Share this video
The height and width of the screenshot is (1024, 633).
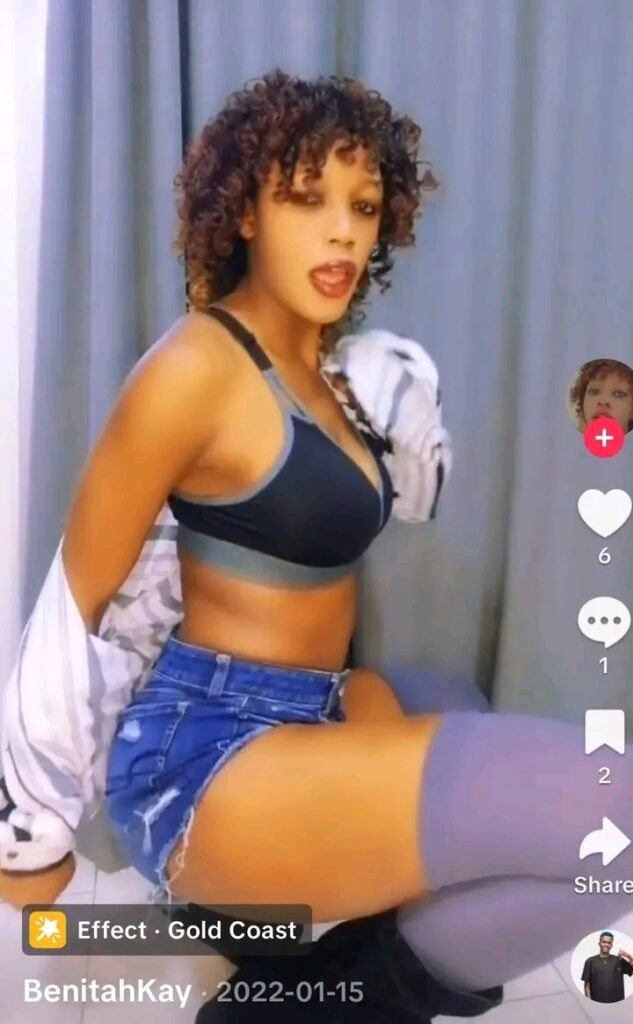604,842
